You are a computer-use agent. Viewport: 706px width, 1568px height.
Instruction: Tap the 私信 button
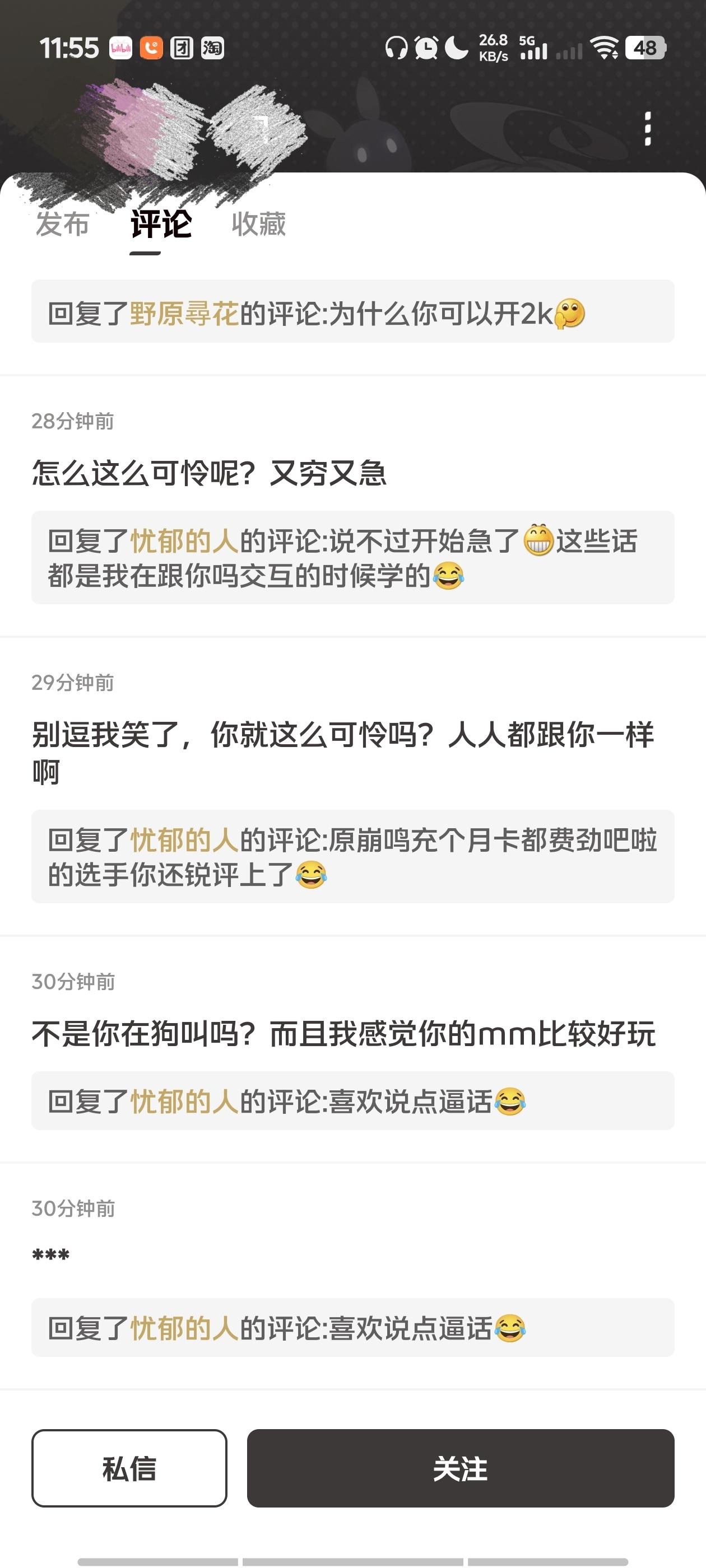pyautogui.click(x=129, y=1468)
